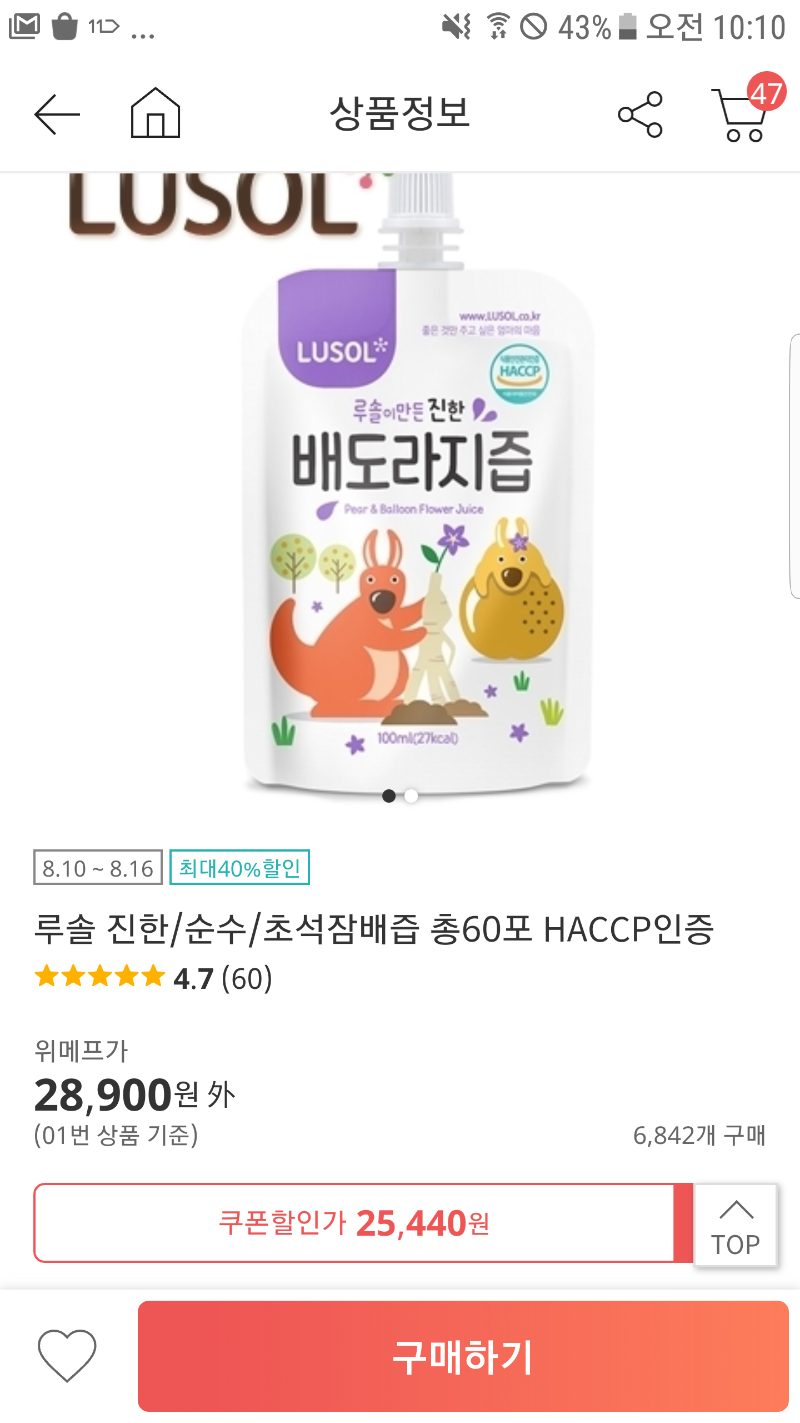Jump to TOP of page
800x1423 pixels.
tap(736, 1226)
